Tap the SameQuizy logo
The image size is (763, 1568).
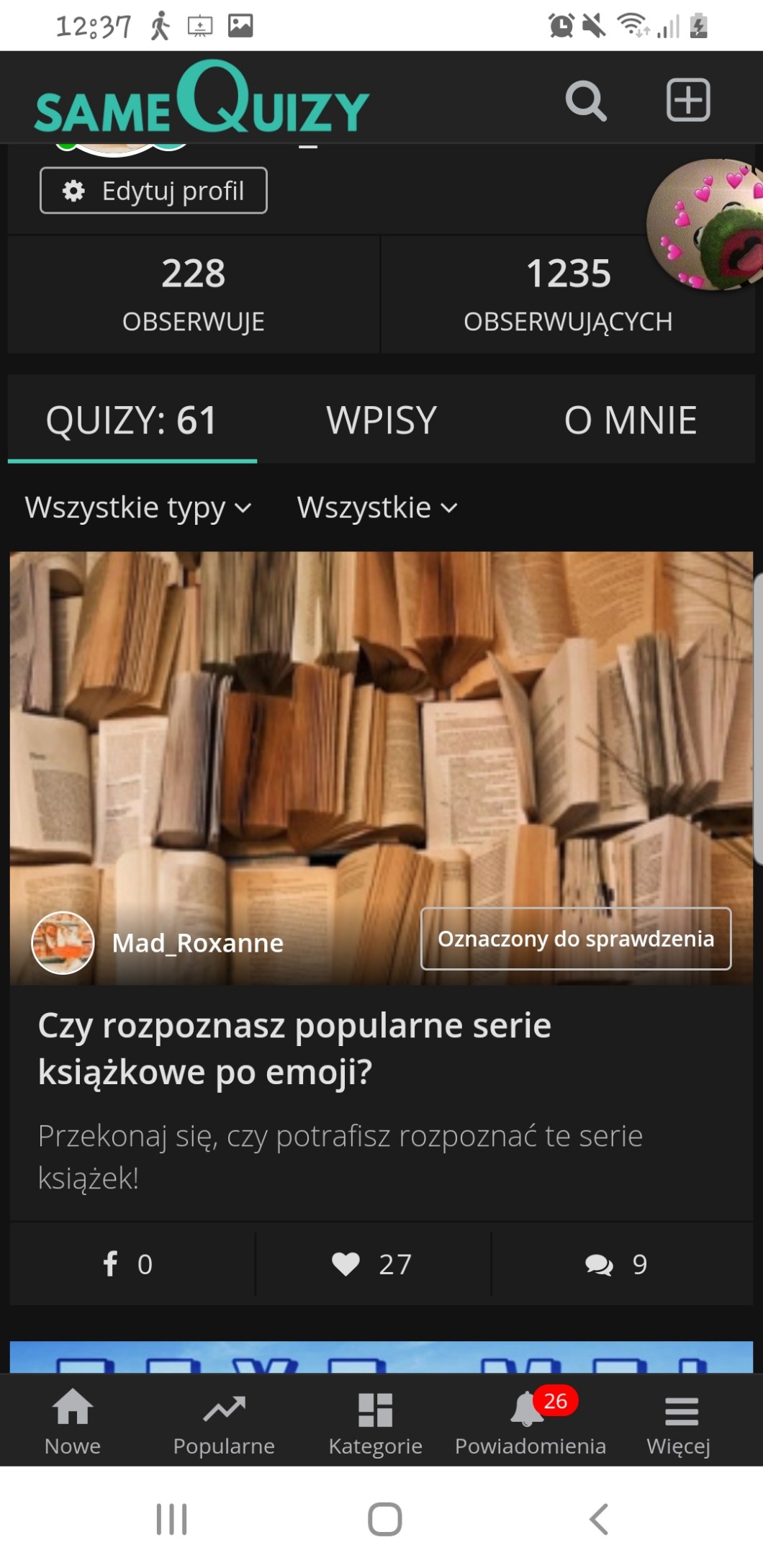[x=202, y=100]
